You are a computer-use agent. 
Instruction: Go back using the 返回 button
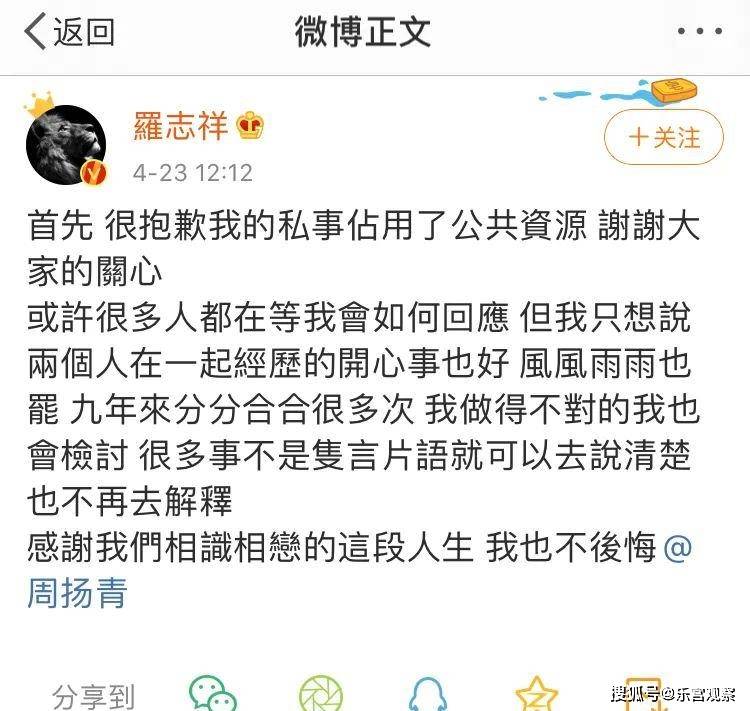pos(68,31)
